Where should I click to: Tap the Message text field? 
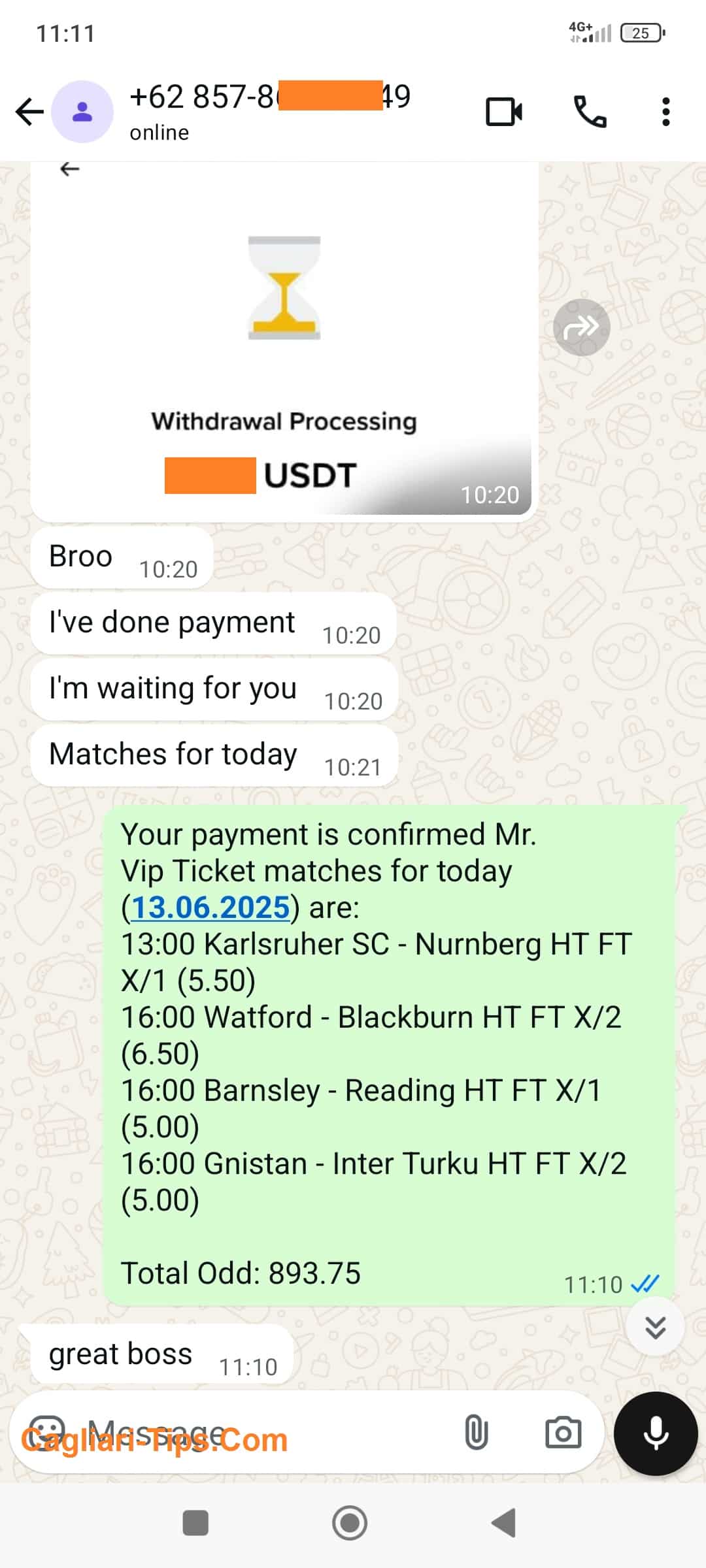tap(261, 1433)
